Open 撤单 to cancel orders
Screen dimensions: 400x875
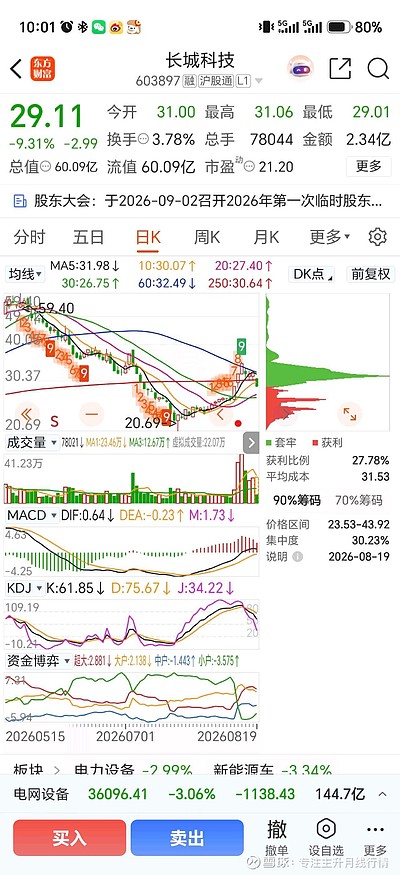277,838
